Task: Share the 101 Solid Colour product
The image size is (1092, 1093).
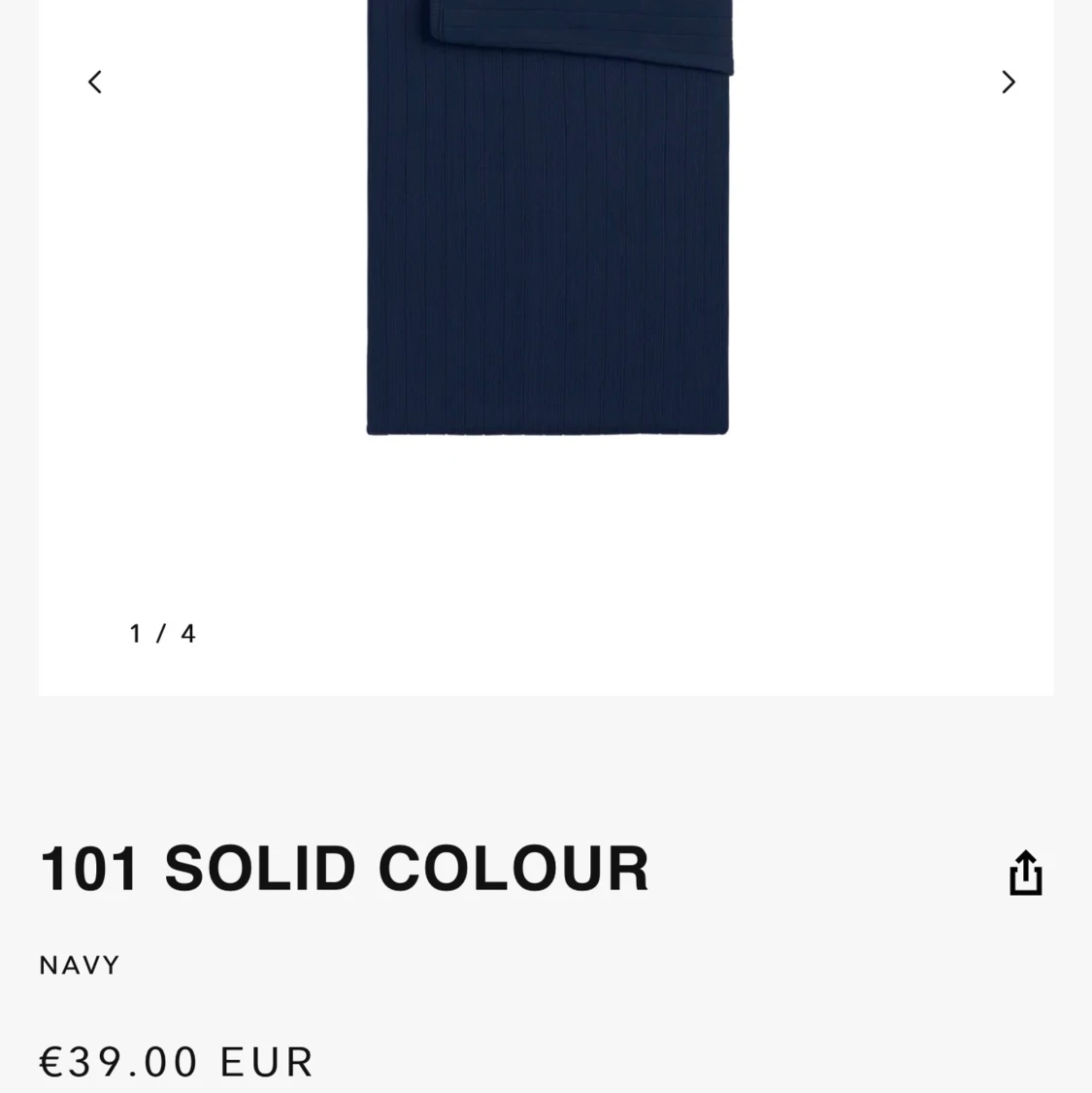Action: pos(1025,872)
